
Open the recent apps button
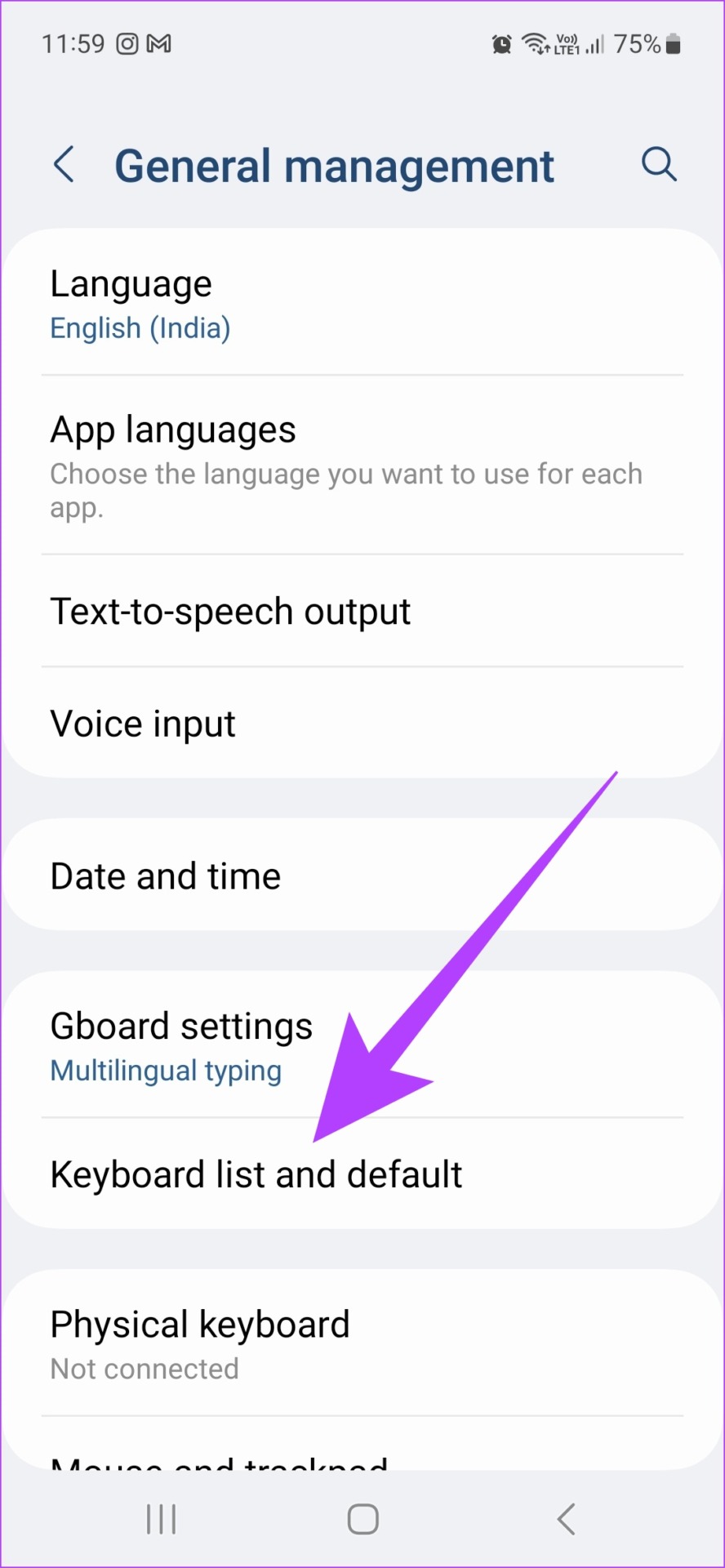[161, 1519]
